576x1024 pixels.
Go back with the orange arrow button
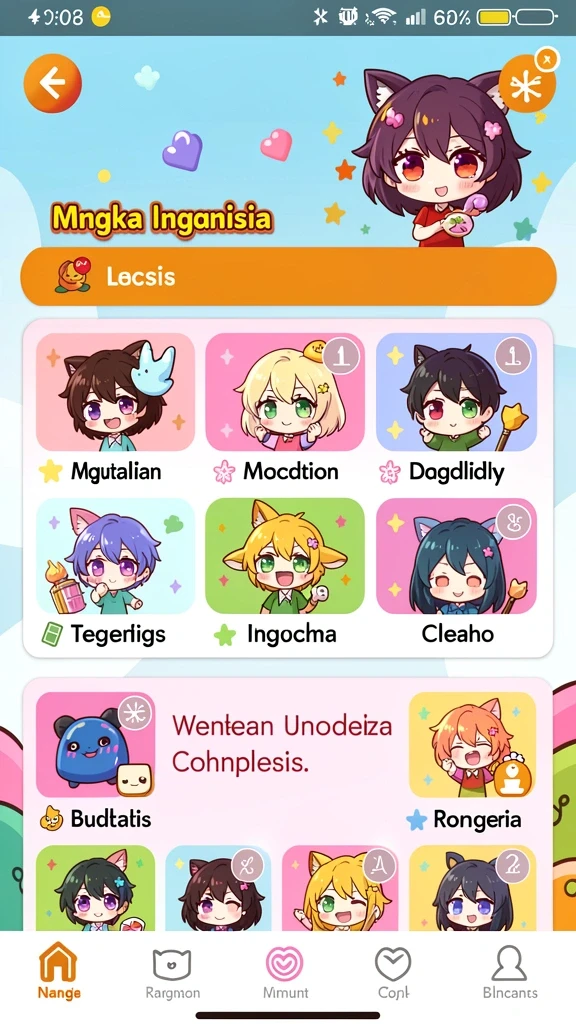(x=52, y=84)
